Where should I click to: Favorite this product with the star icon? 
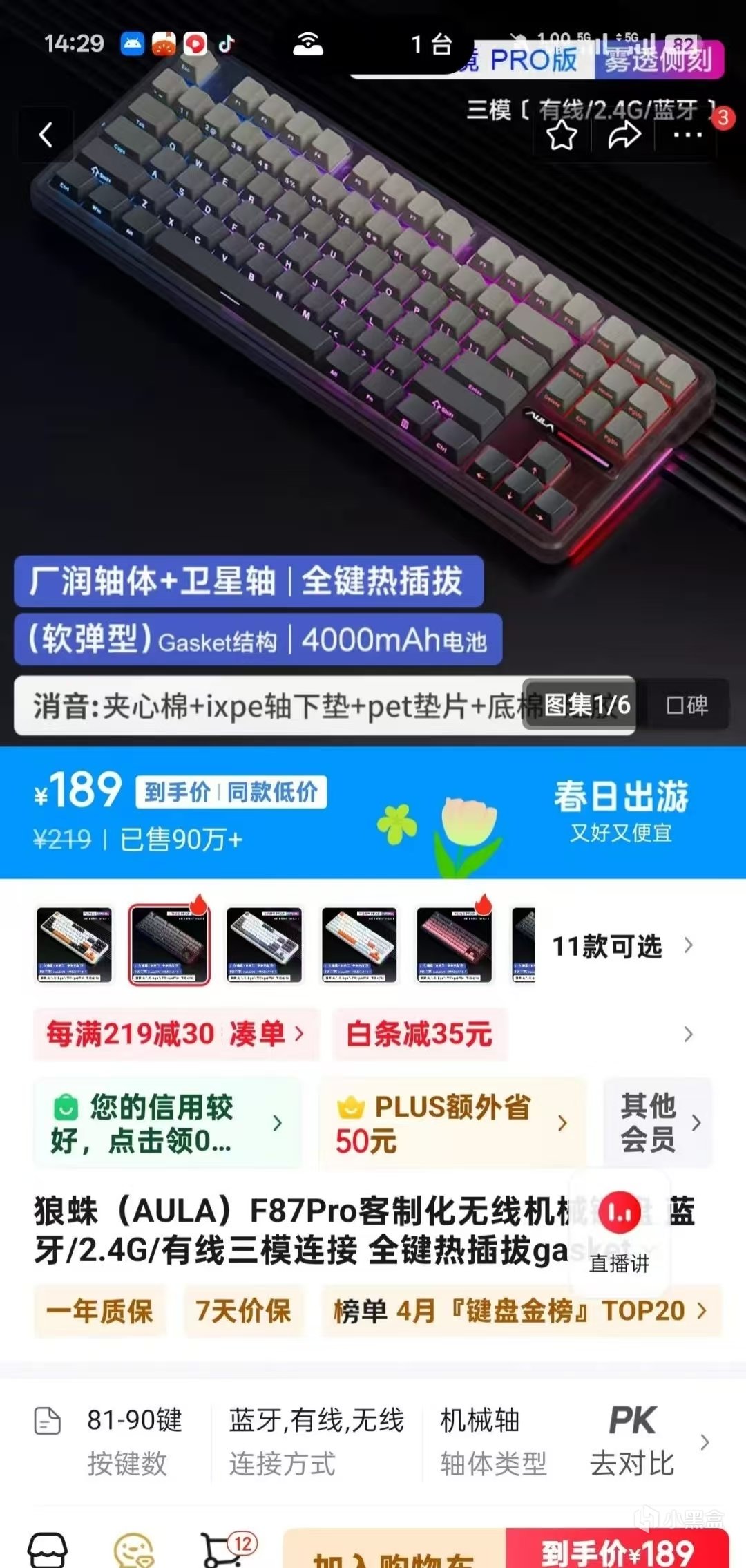point(562,135)
